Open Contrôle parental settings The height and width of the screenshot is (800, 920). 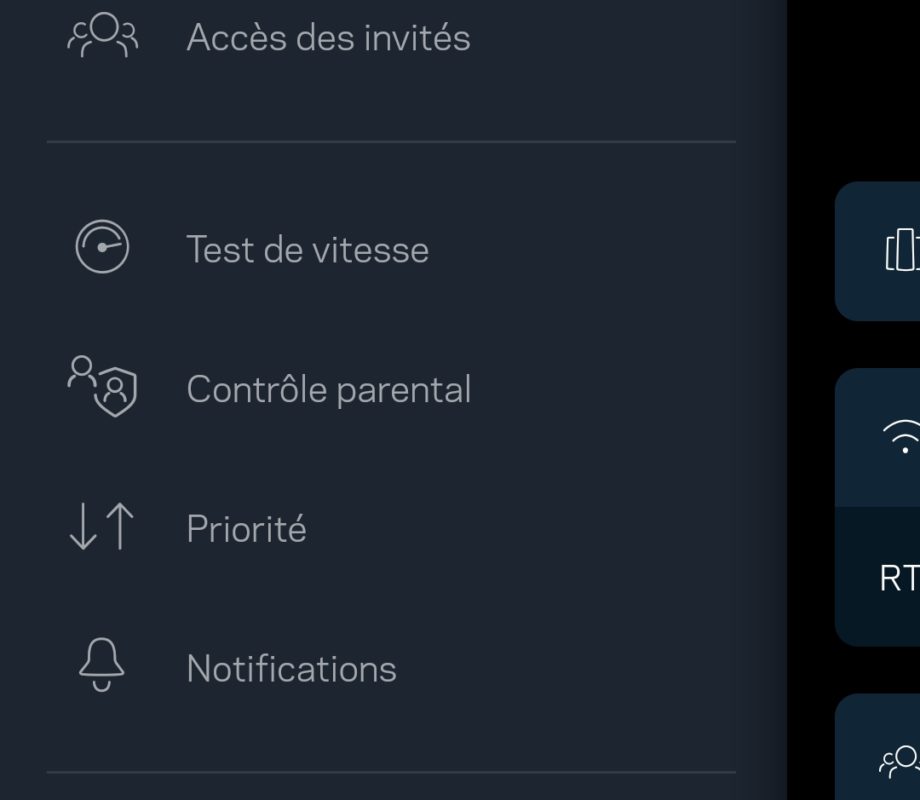point(328,389)
